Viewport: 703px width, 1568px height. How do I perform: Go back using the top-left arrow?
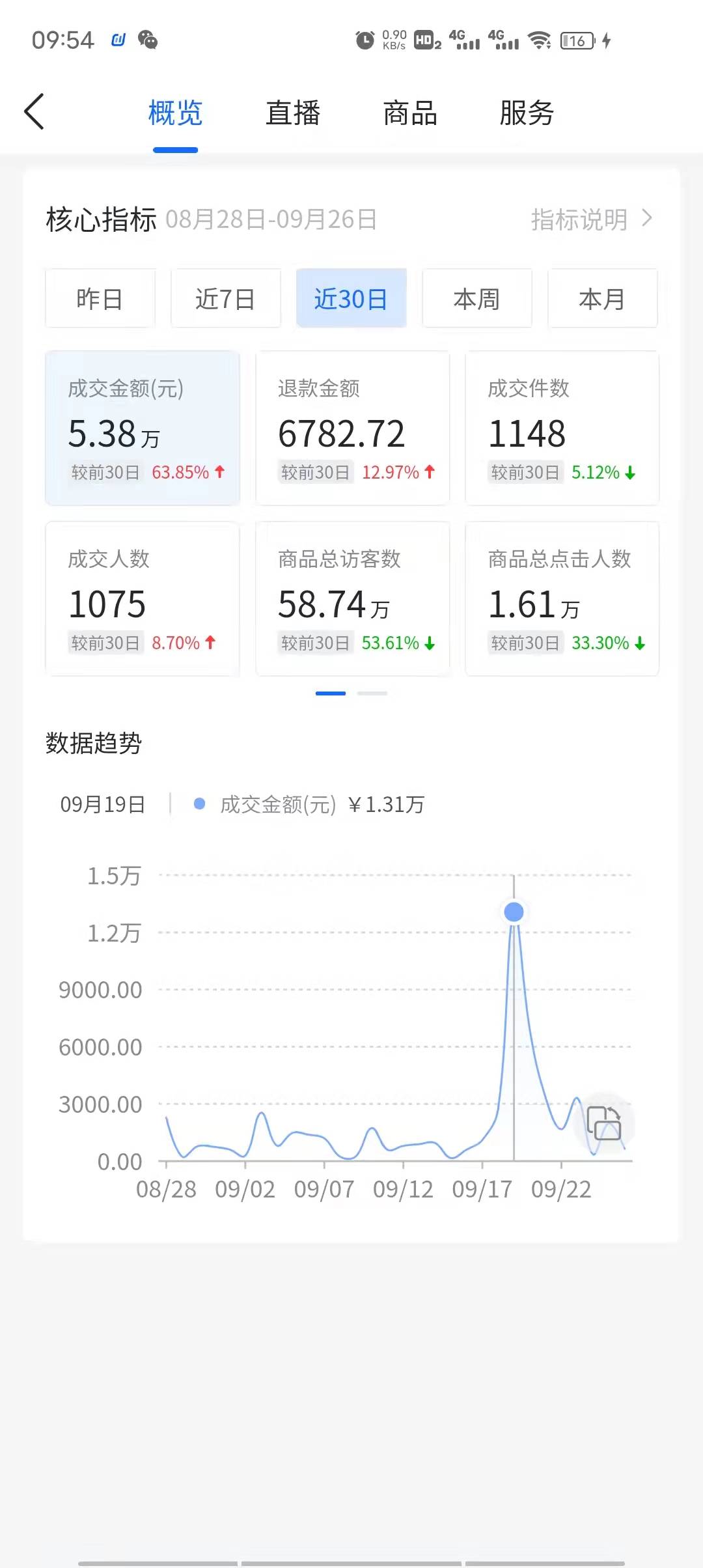tap(35, 112)
